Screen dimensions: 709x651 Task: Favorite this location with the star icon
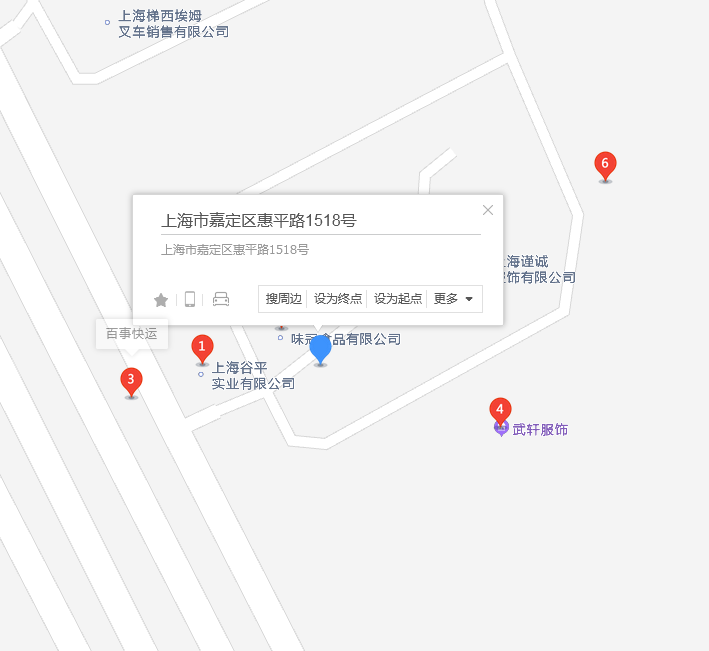tap(161, 300)
